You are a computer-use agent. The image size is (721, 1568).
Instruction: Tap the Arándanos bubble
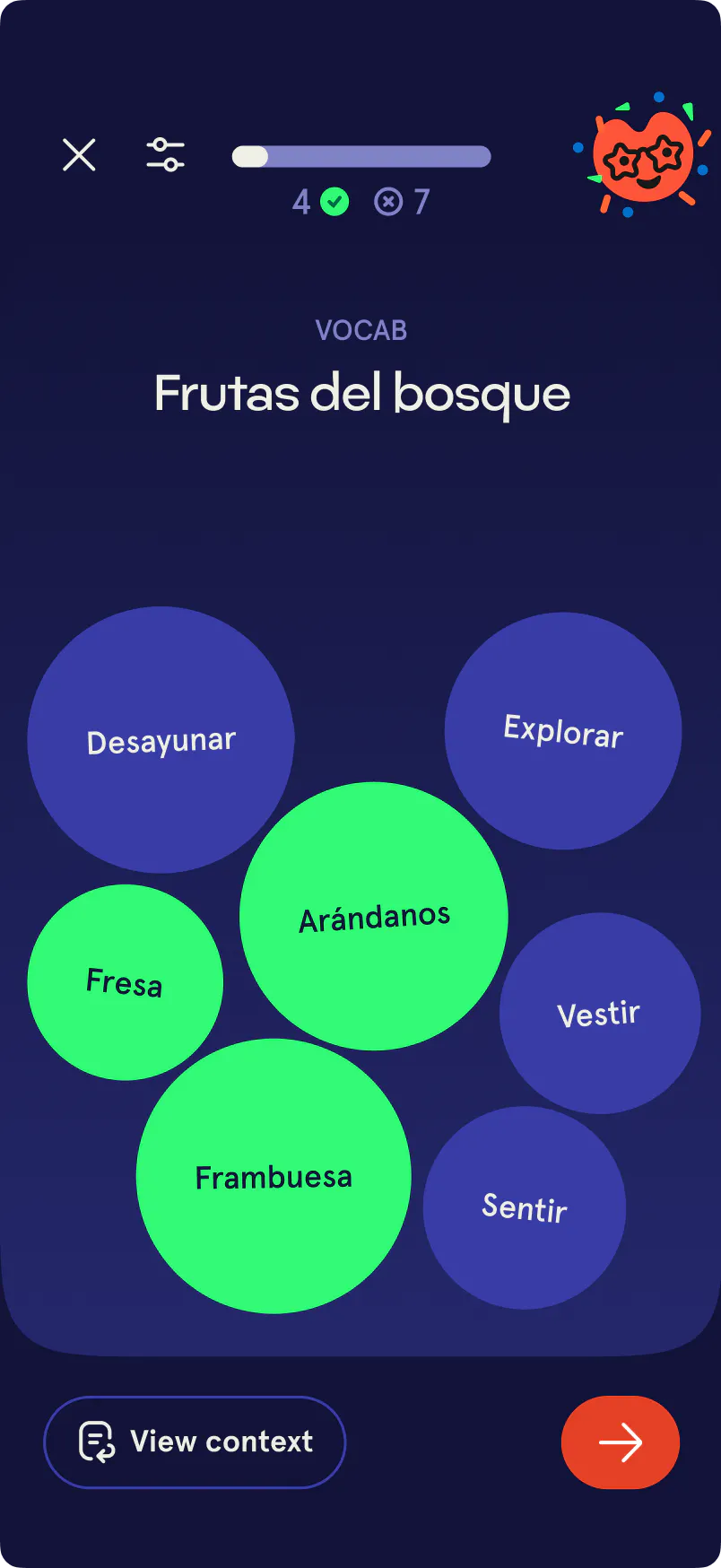point(374,917)
